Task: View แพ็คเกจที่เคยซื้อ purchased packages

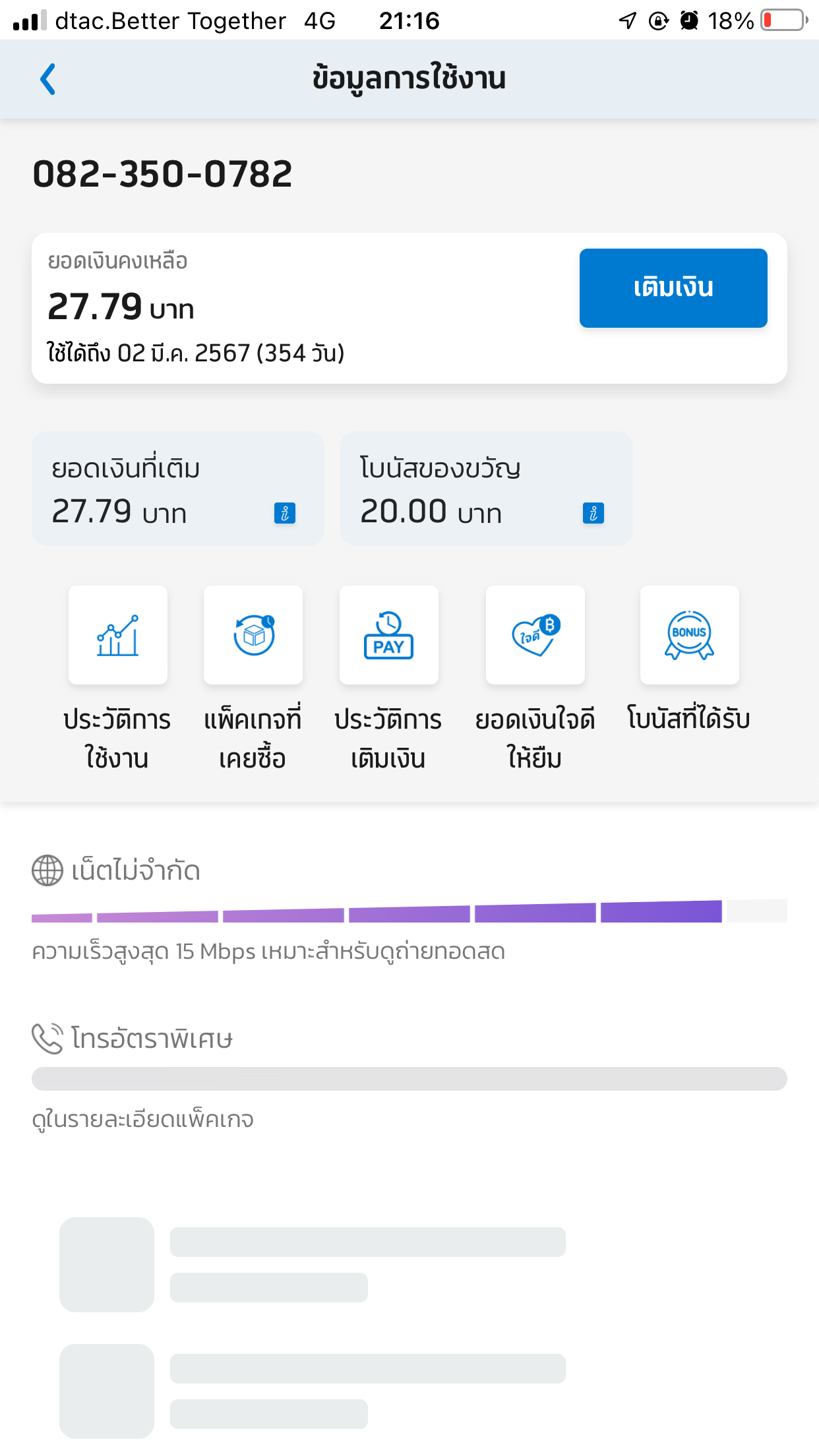Action: (x=253, y=635)
